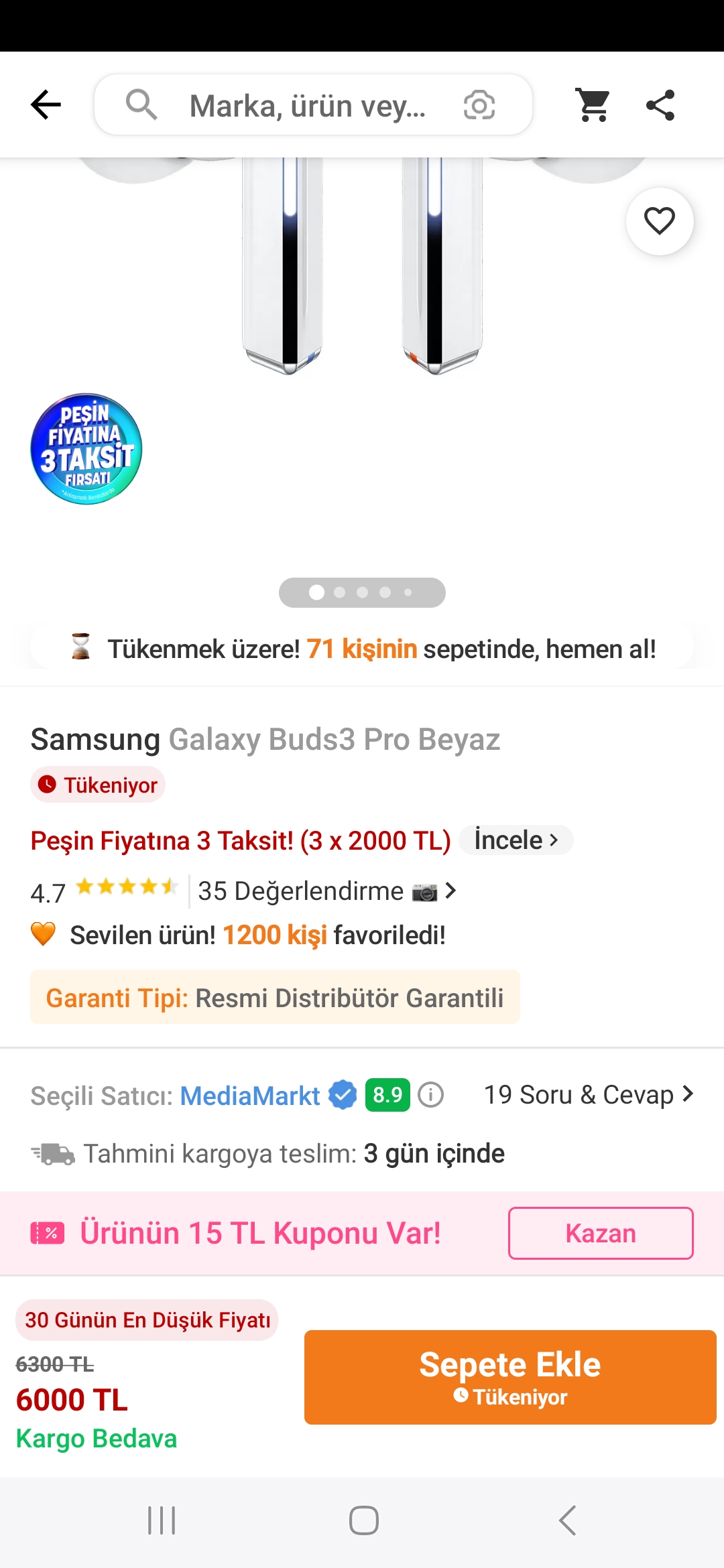Open MediaMarkt seller page
The height and width of the screenshot is (1568, 724).
(x=250, y=1096)
